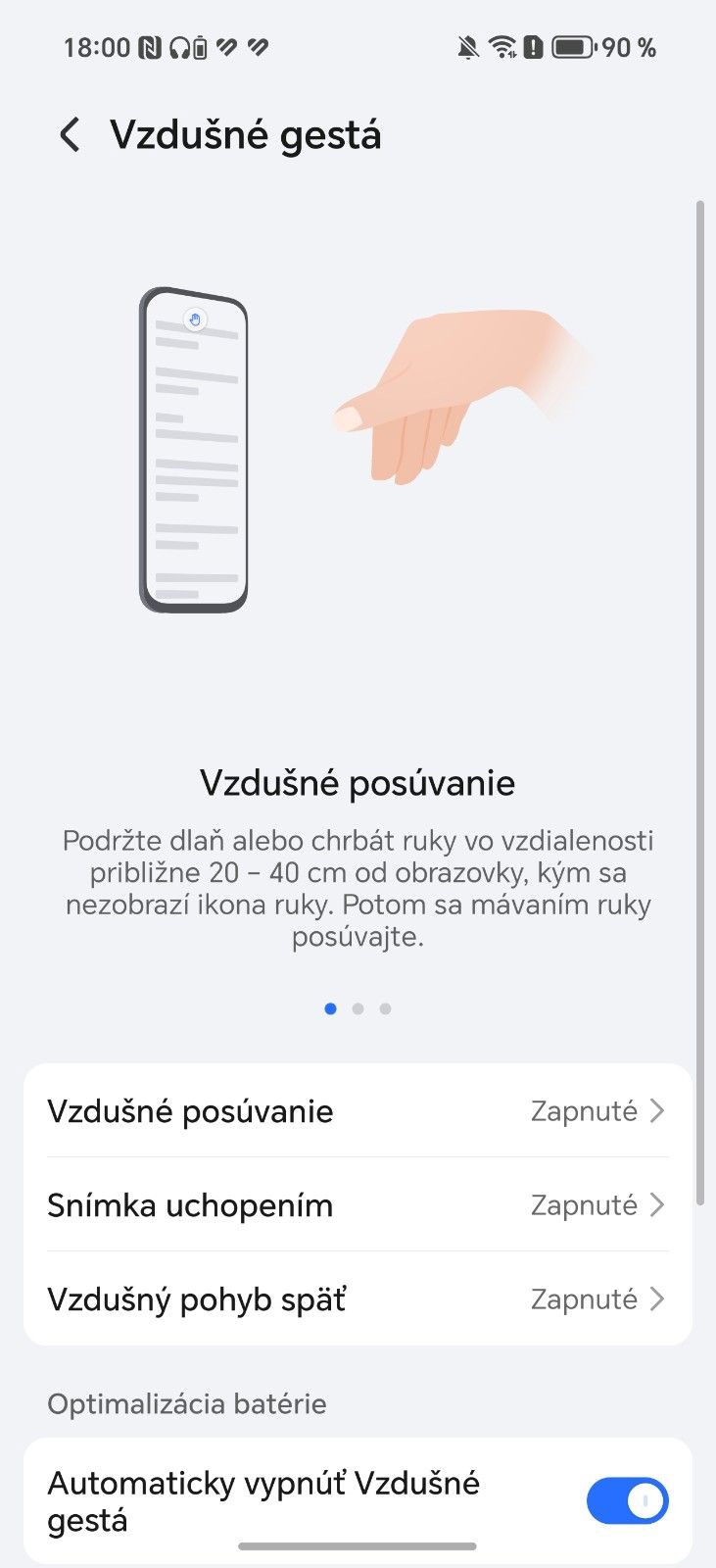Select the third page indicator dot
Image resolution: width=716 pixels, height=1568 pixels.
coord(385,1008)
